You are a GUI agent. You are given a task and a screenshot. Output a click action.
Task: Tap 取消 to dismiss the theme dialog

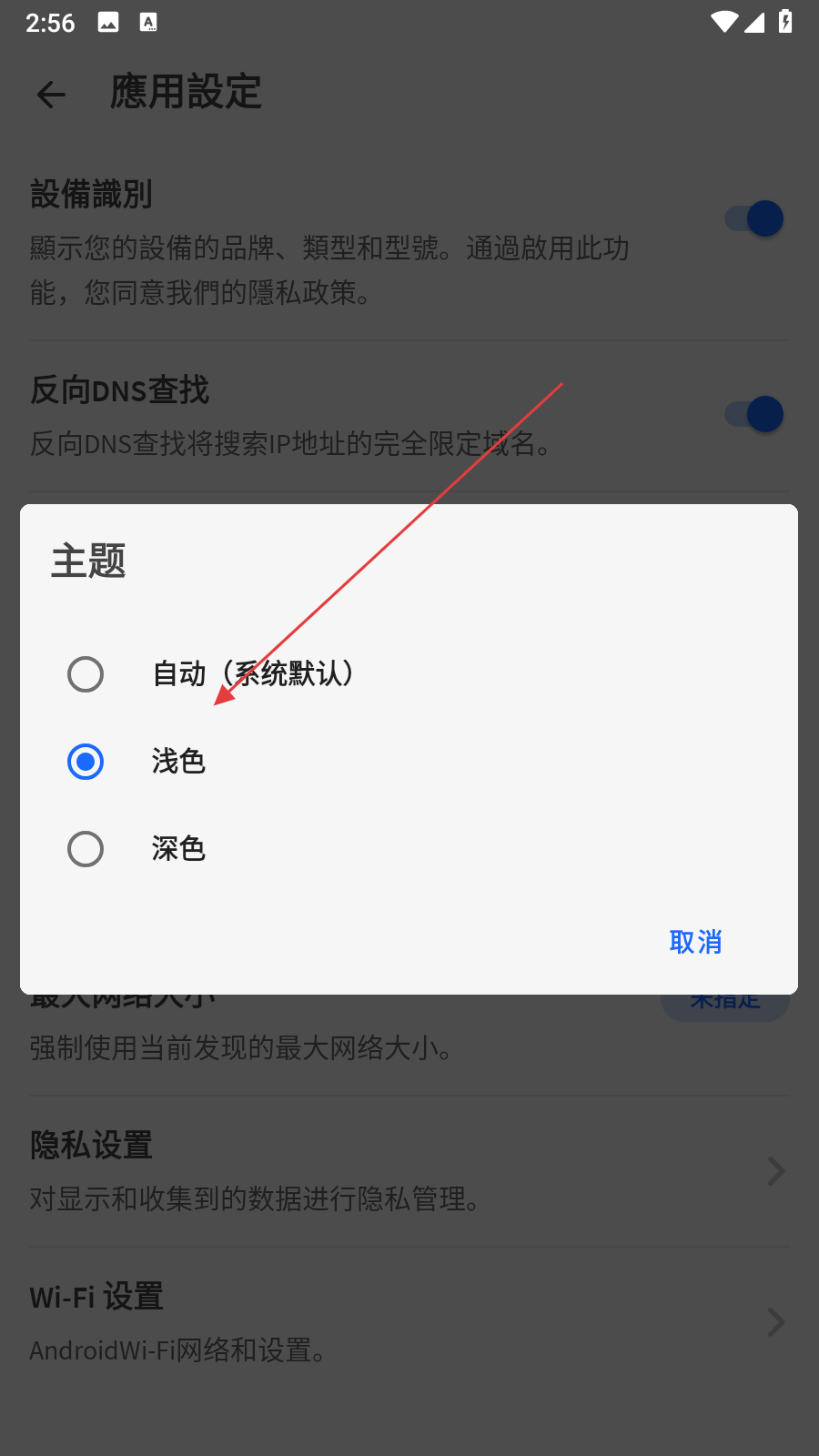pos(695,942)
